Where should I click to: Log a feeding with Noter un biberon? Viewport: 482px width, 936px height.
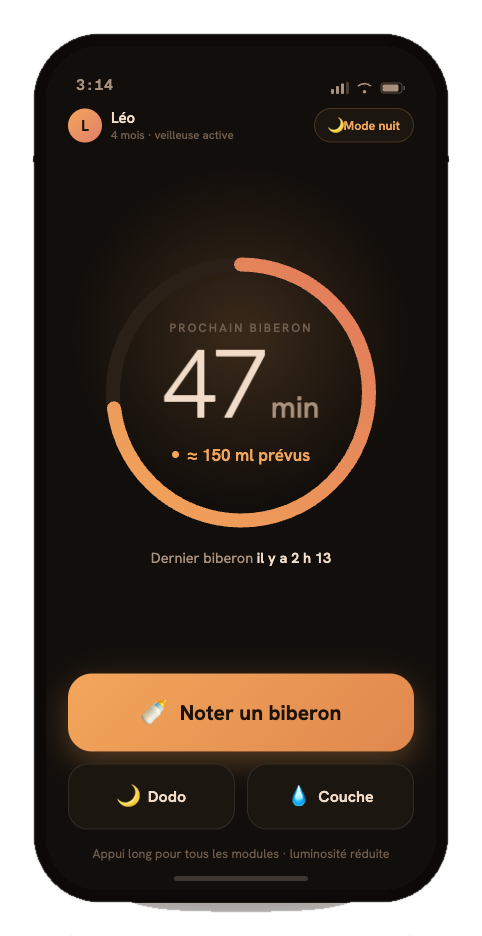point(241,712)
